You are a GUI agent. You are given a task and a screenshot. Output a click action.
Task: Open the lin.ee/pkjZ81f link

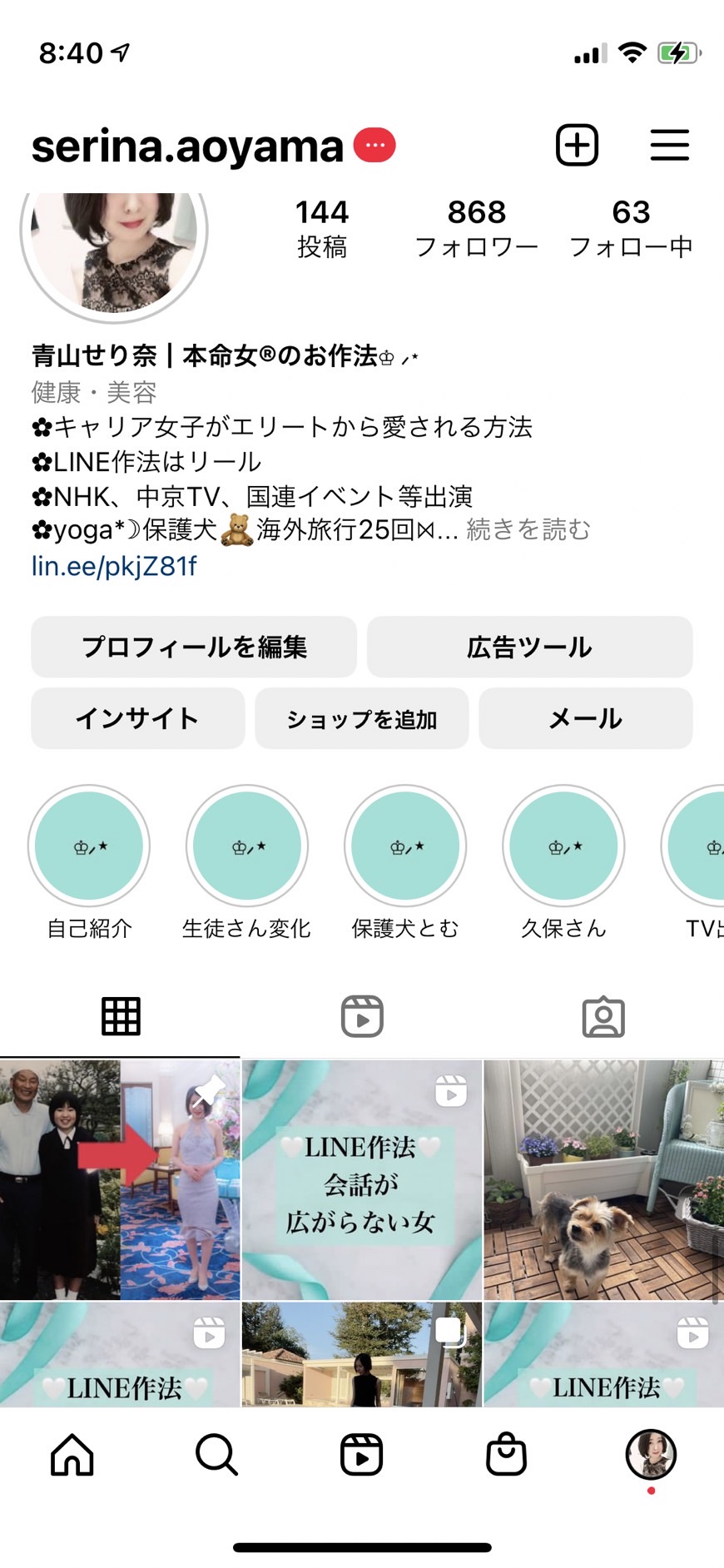click(114, 566)
